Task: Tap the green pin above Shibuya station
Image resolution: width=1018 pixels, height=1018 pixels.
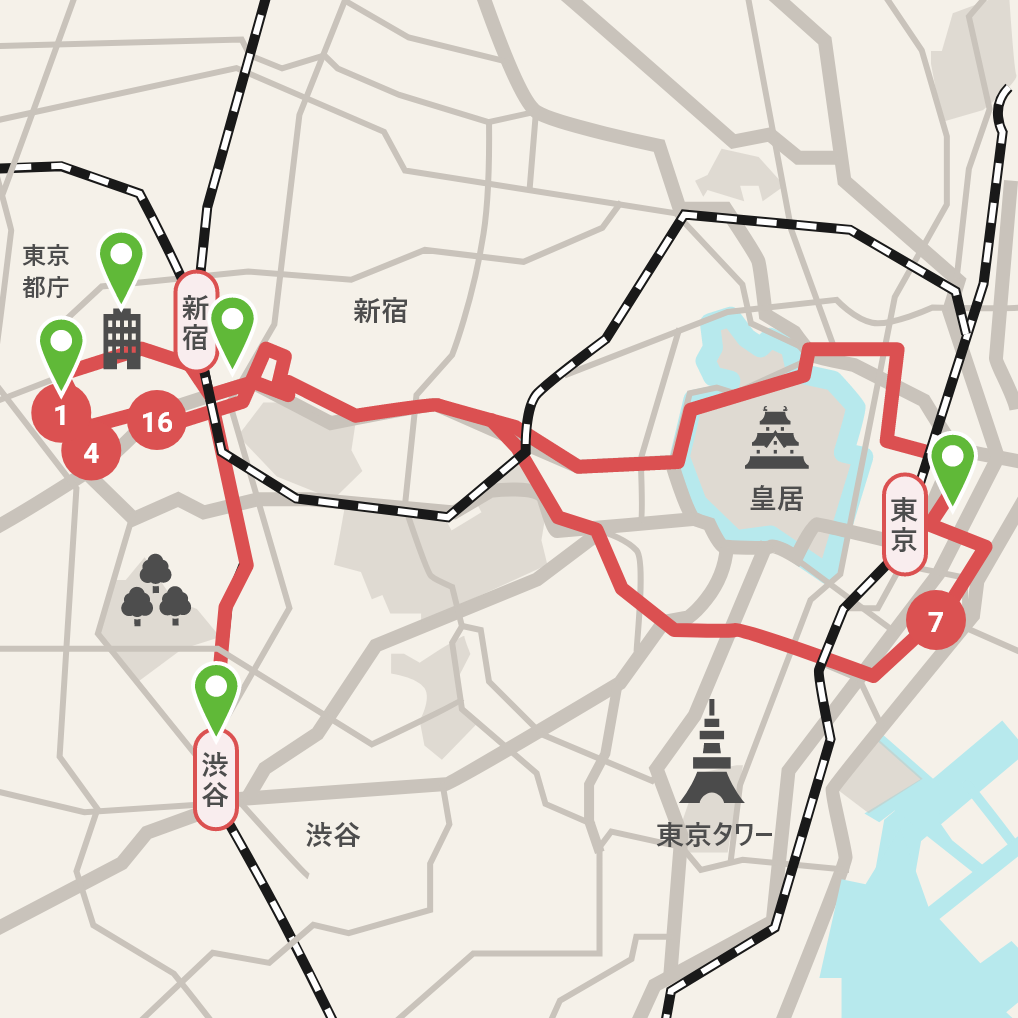Action: [216, 691]
